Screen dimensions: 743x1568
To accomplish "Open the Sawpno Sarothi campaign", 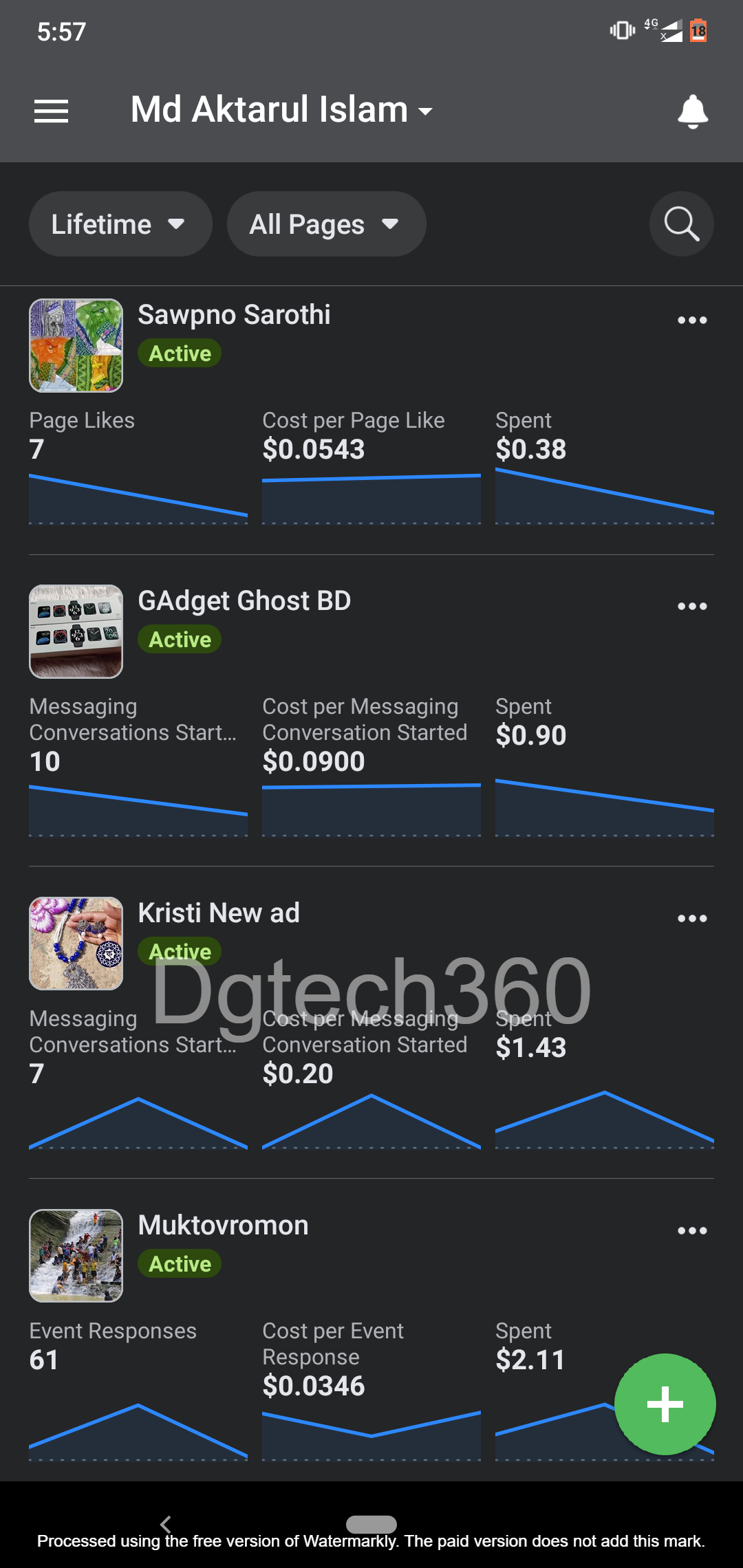I will click(234, 315).
